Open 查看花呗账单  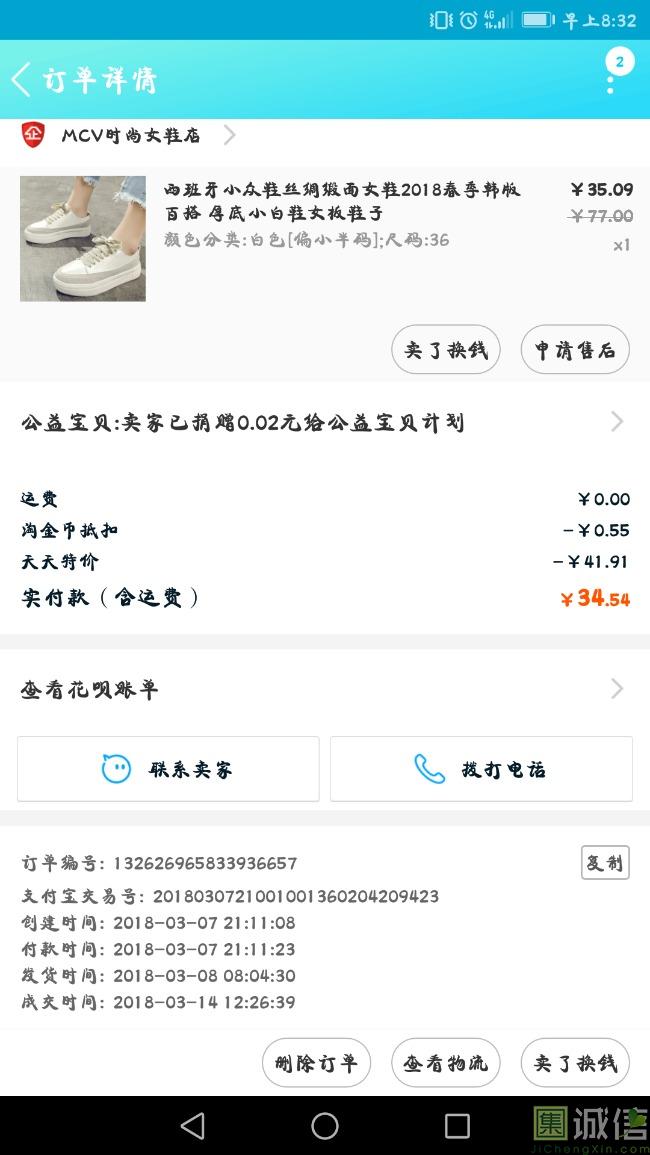pyautogui.click(x=324, y=690)
